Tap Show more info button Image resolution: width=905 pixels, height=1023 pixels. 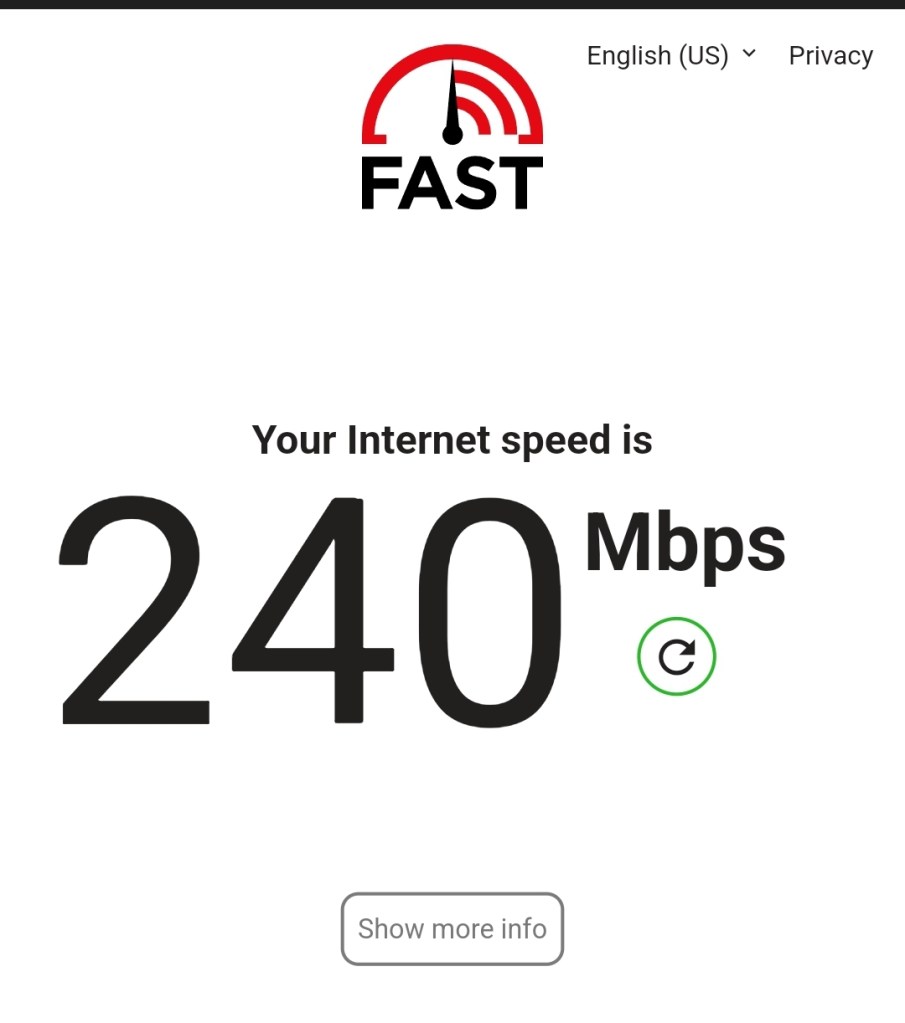(452, 929)
